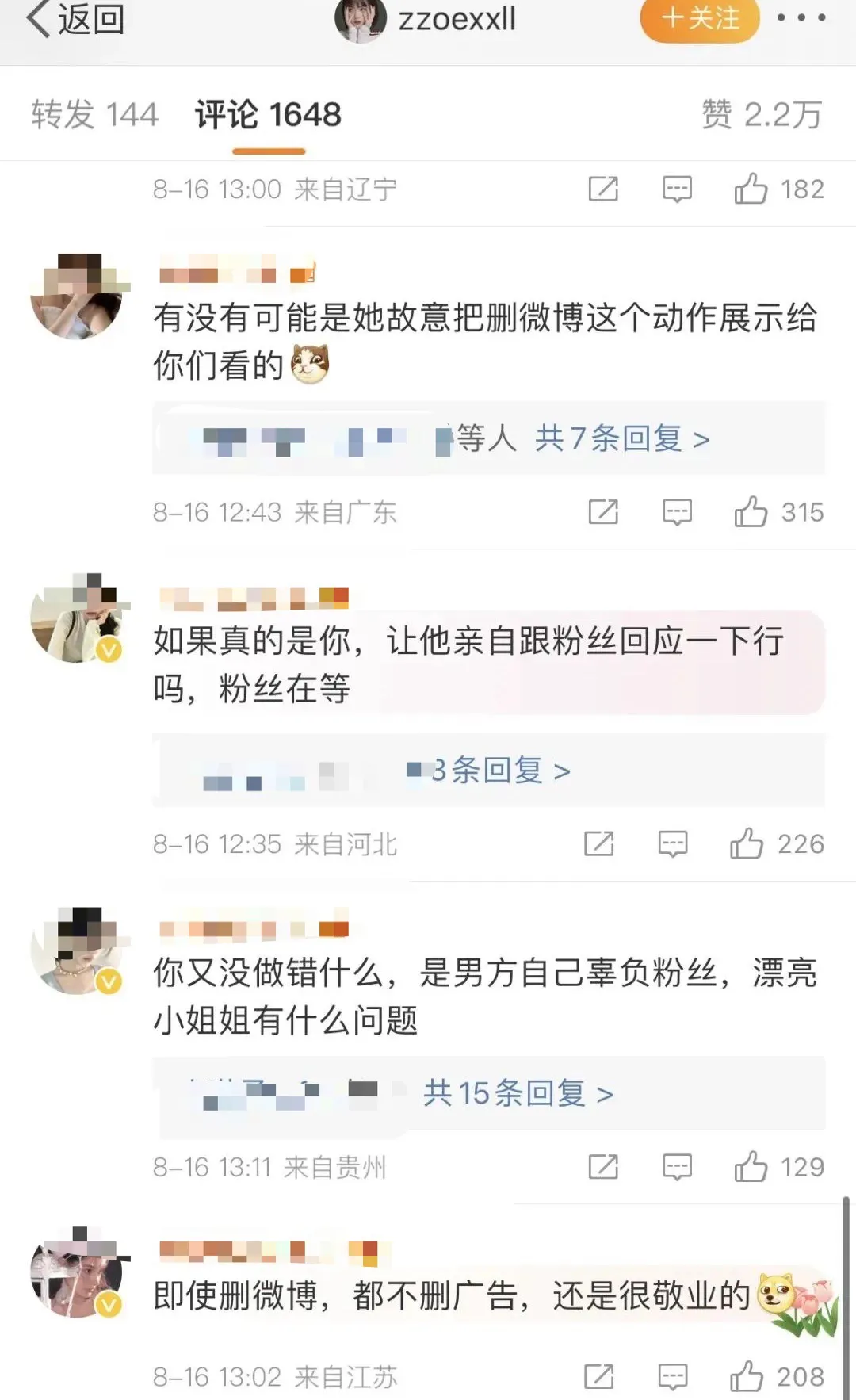856x1400 pixels.
Task: Go back with the 返回 button
Action: click(x=75, y=19)
